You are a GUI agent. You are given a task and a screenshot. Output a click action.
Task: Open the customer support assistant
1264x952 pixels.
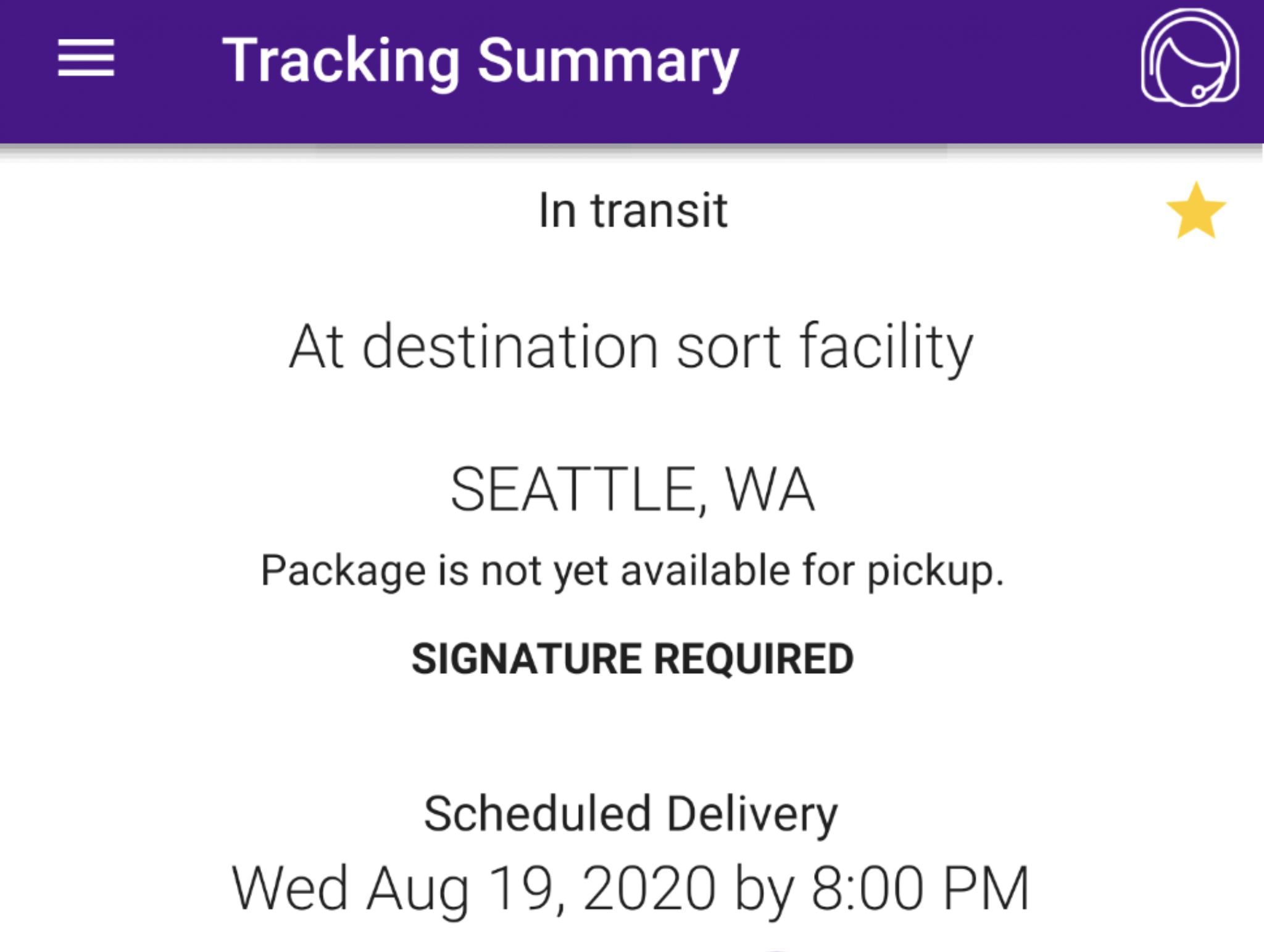click(x=1189, y=58)
